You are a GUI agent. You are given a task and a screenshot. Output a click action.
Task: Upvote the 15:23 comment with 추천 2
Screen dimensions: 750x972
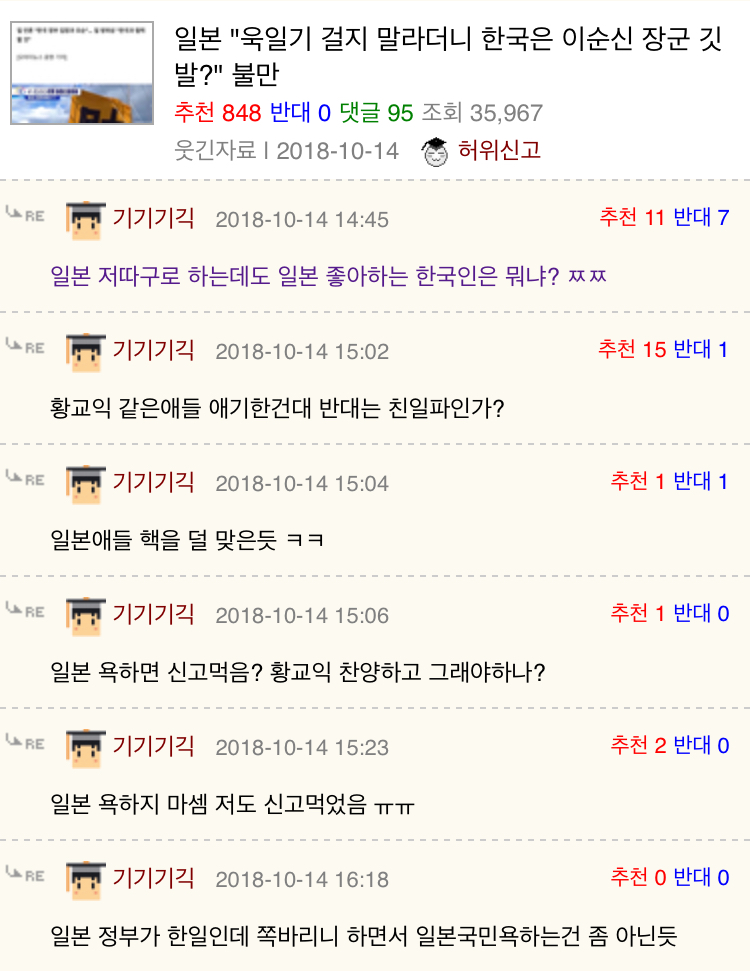pyautogui.click(x=637, y=745)
